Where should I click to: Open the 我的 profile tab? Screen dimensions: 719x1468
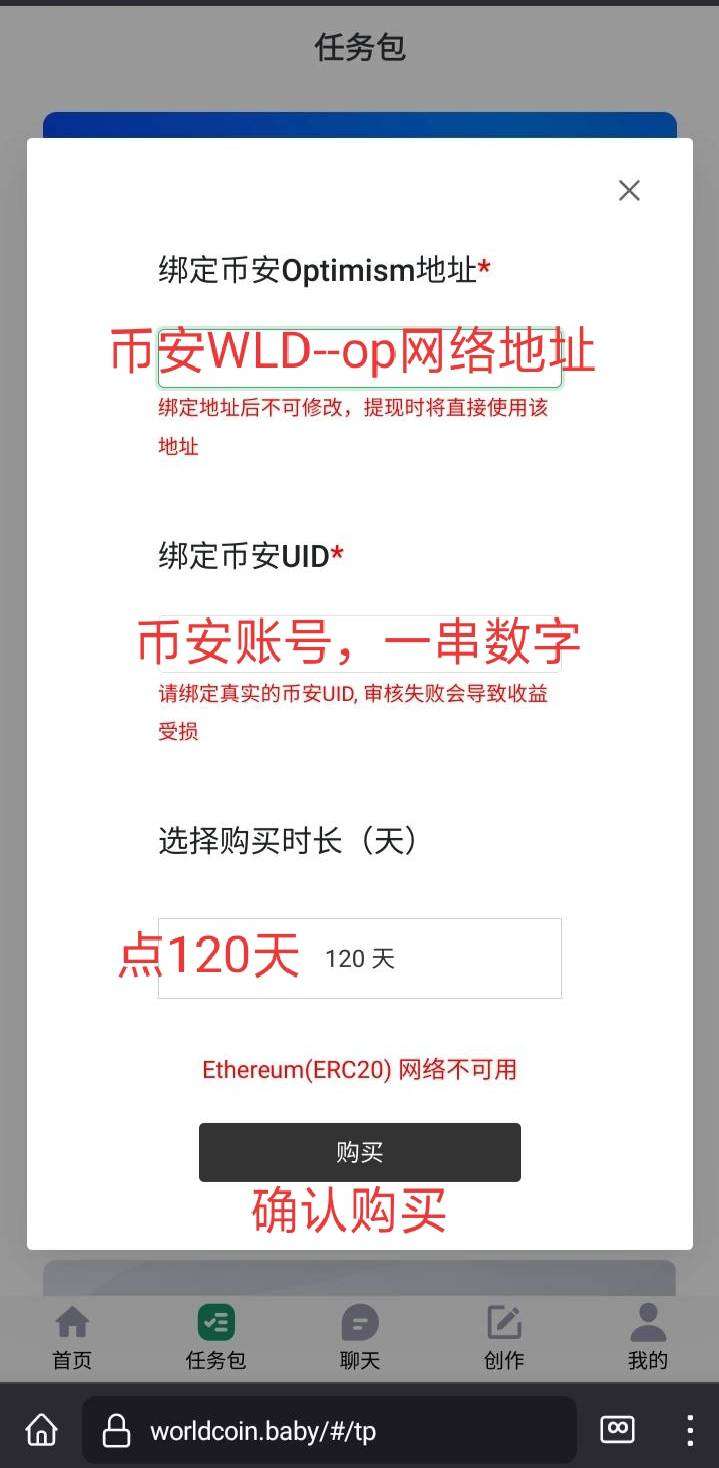coord(648,1337)
